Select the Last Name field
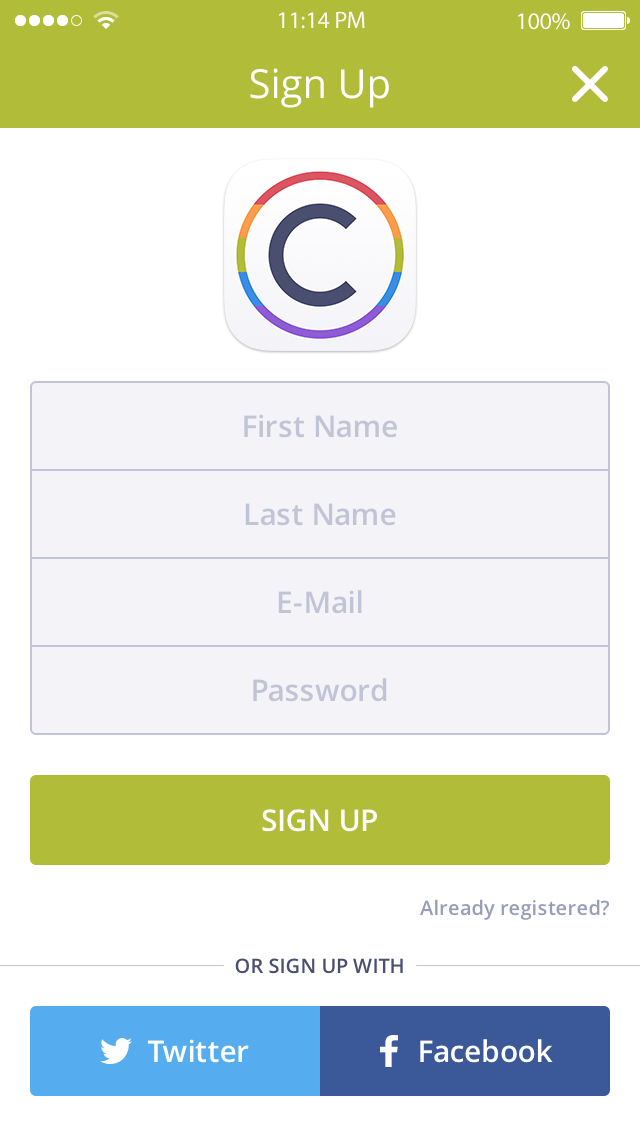Screen dimensions: 640x1136 pos(320,515)
